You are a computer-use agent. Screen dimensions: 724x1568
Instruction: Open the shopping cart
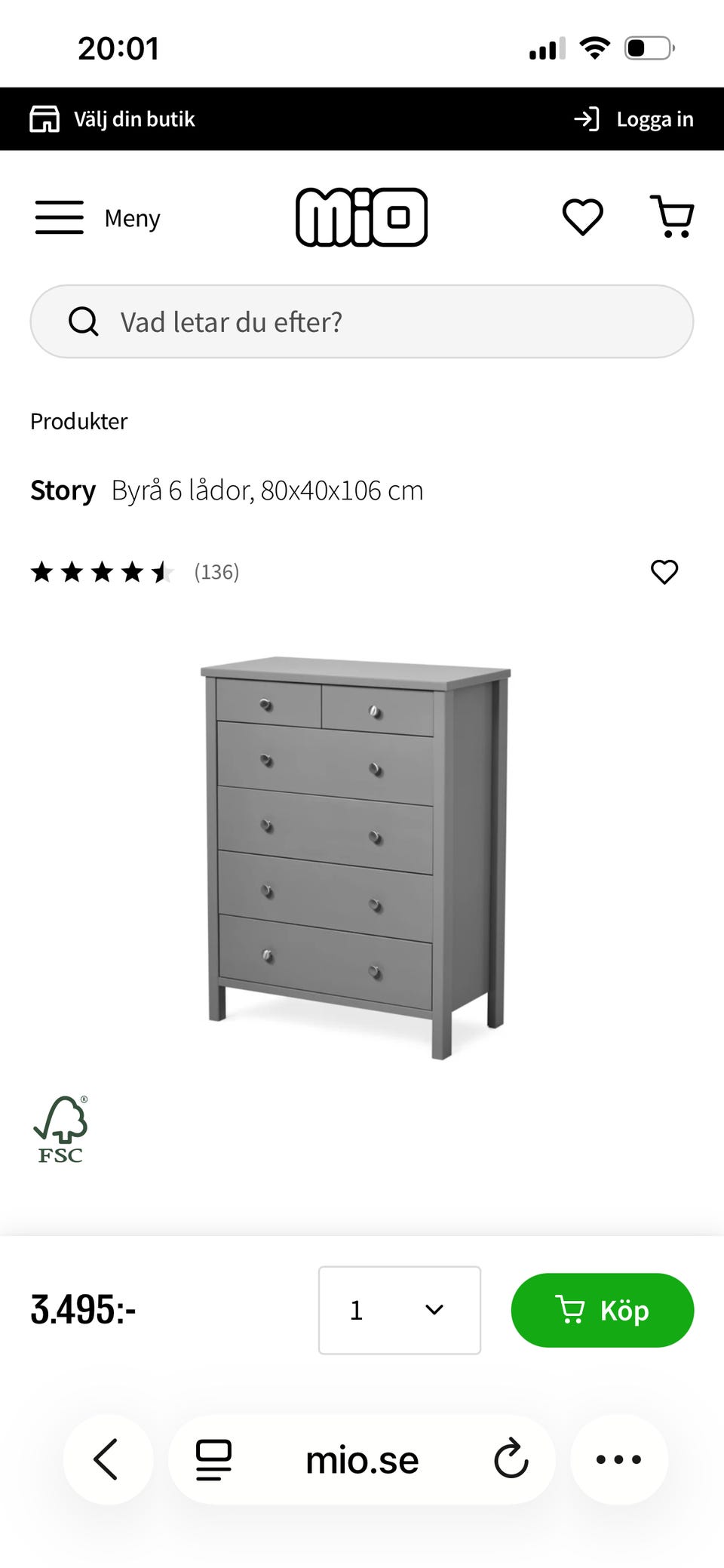[x=672, y=217]
